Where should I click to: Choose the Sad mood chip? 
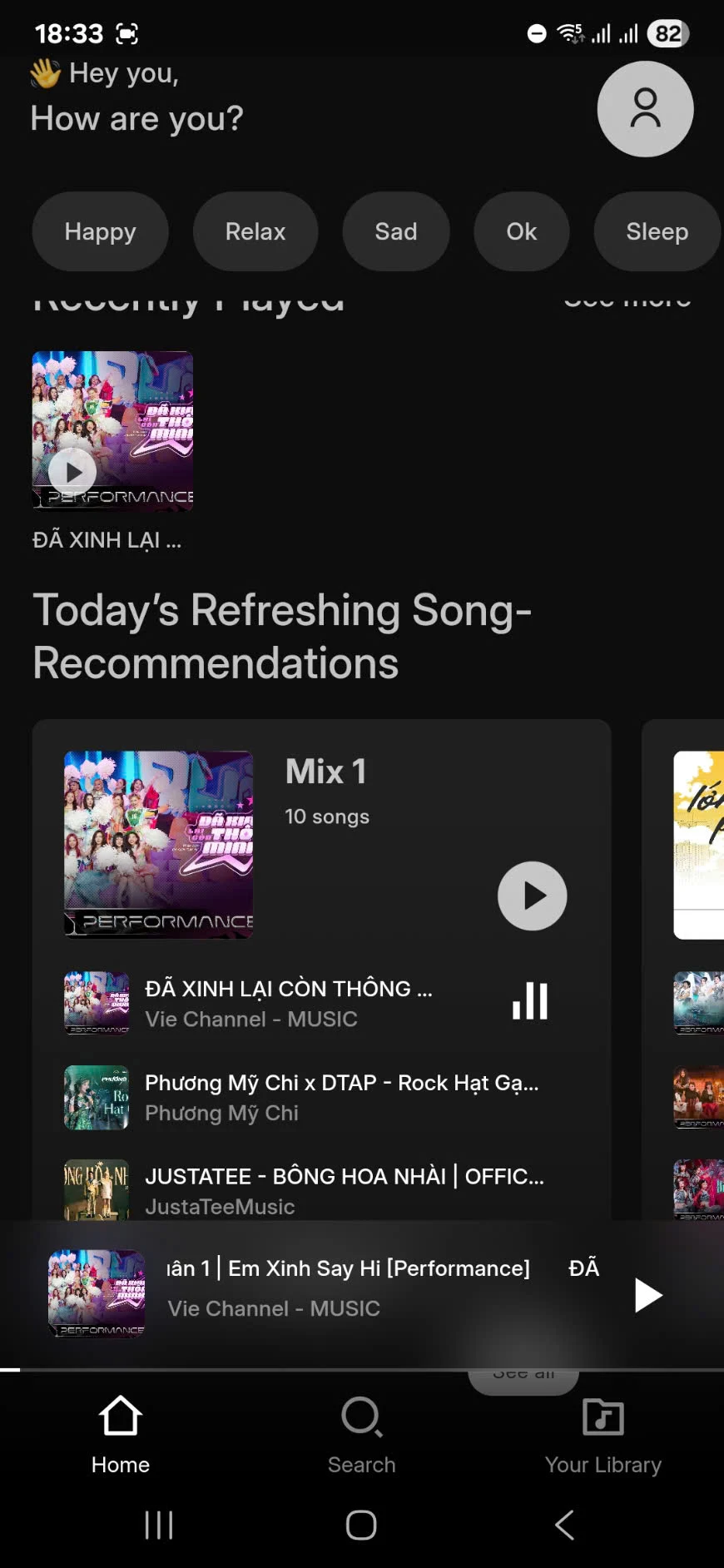tap(395, 231)
